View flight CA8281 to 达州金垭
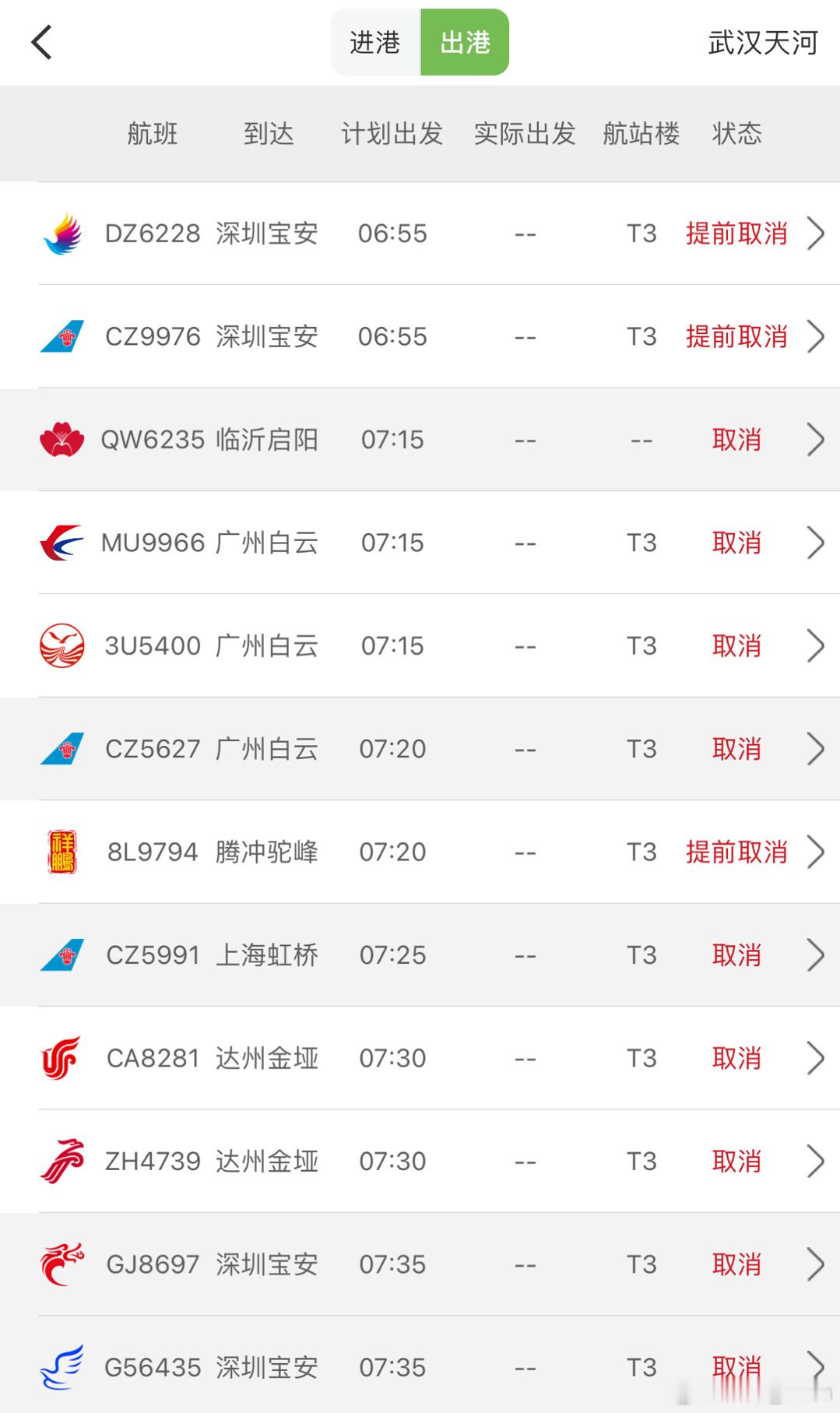This screenshot has height=1413, width=840. (420, 1058)
